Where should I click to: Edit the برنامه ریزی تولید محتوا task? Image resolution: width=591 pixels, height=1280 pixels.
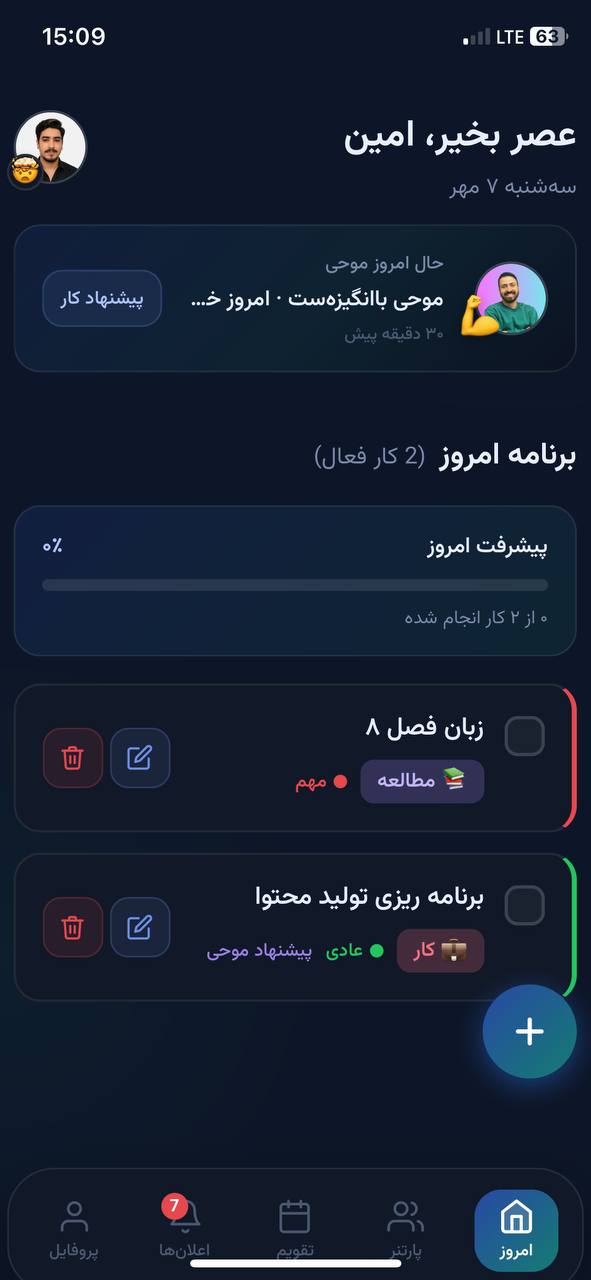point(140,927)
